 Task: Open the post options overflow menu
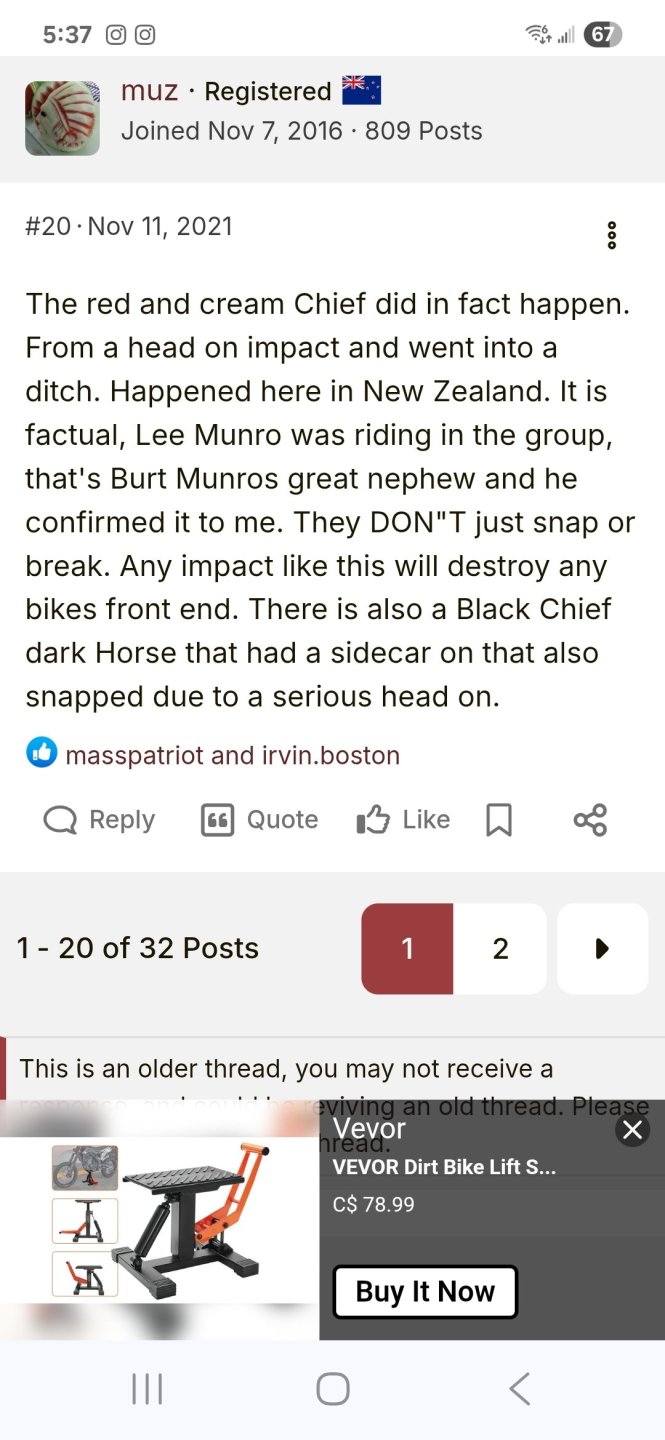pyautogui.click(x=611, y=235)
